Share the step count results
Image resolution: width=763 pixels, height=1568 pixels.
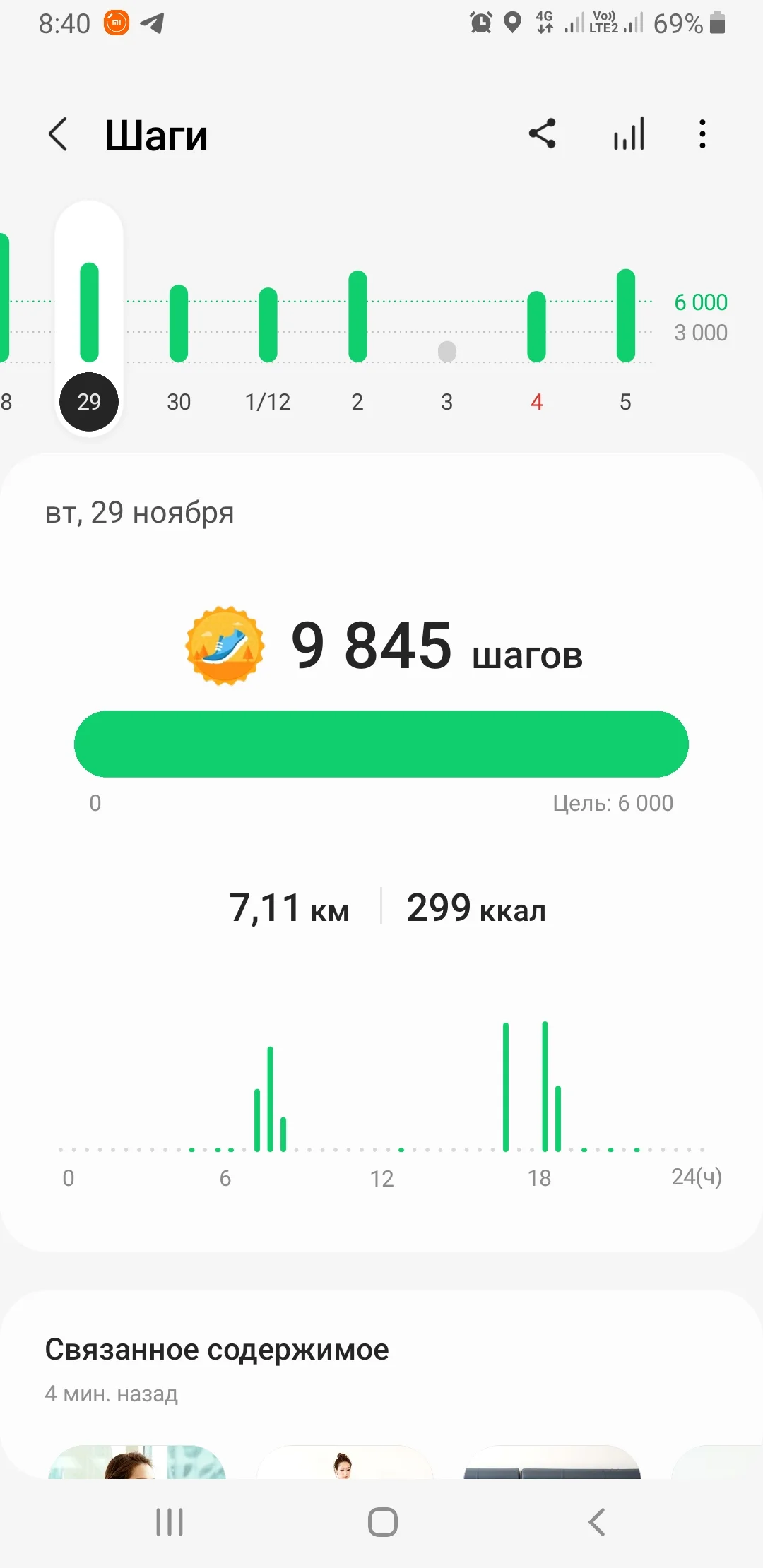click(543, 133)
